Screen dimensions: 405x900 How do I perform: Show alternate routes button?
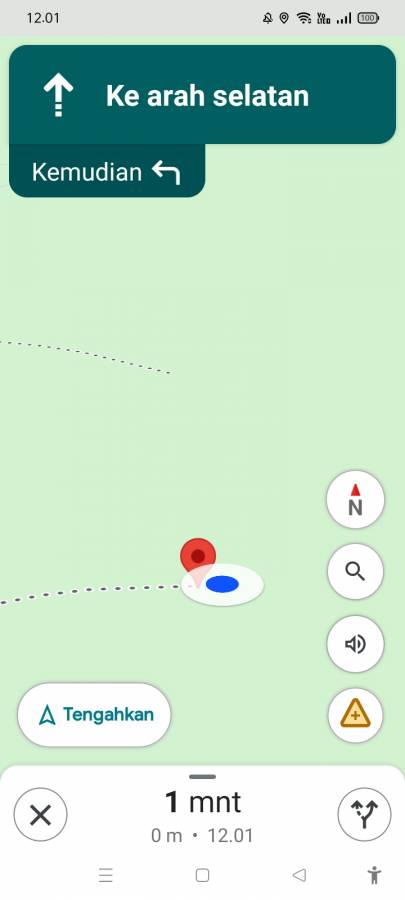[x=364, y=814]
